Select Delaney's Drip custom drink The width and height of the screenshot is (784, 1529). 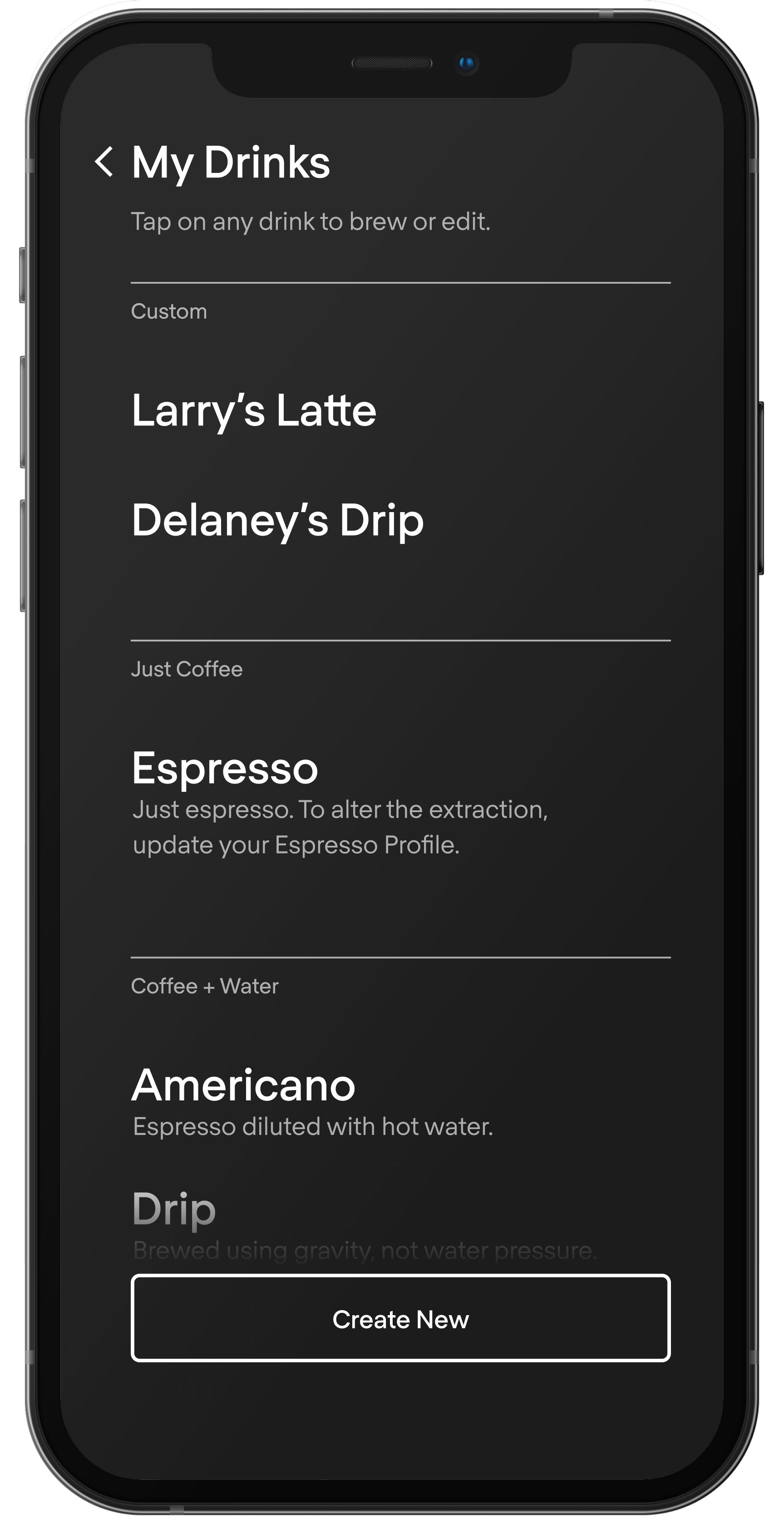tap(278, 521)
